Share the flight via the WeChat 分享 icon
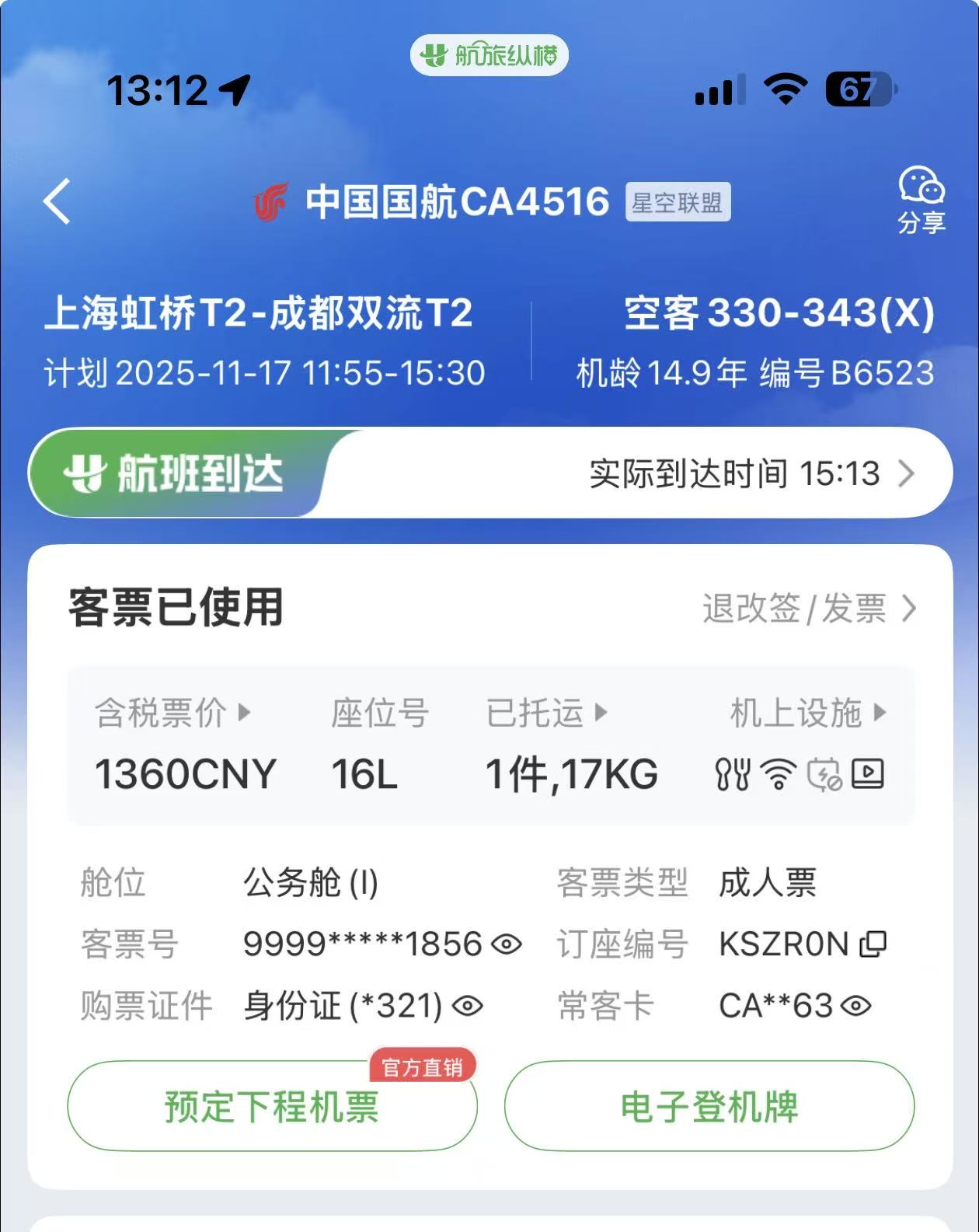Viewport: 979px width, 1232px height. [921, 199]
